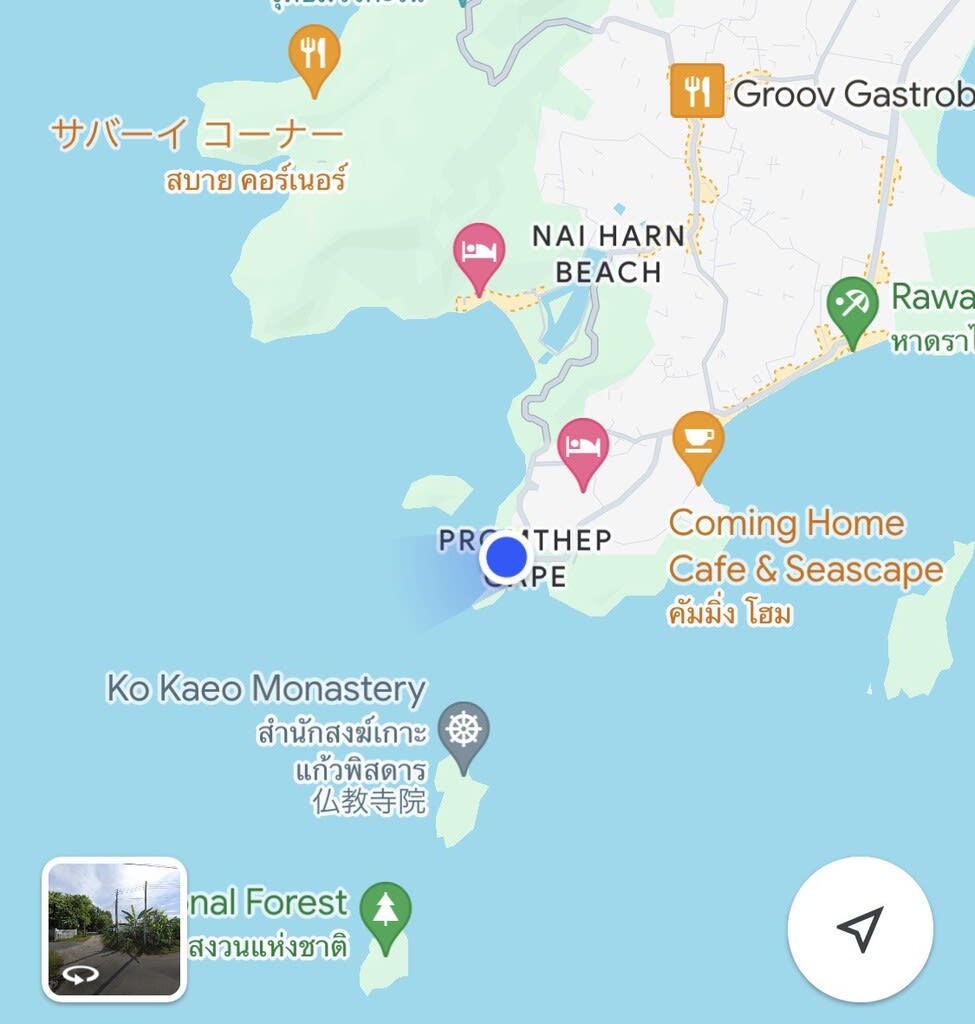Image resolution: width=975 pixels, height=1024 pixels.
Task: Open the Groov Gastrobar restaurant marker
Action: pos(697,91)
